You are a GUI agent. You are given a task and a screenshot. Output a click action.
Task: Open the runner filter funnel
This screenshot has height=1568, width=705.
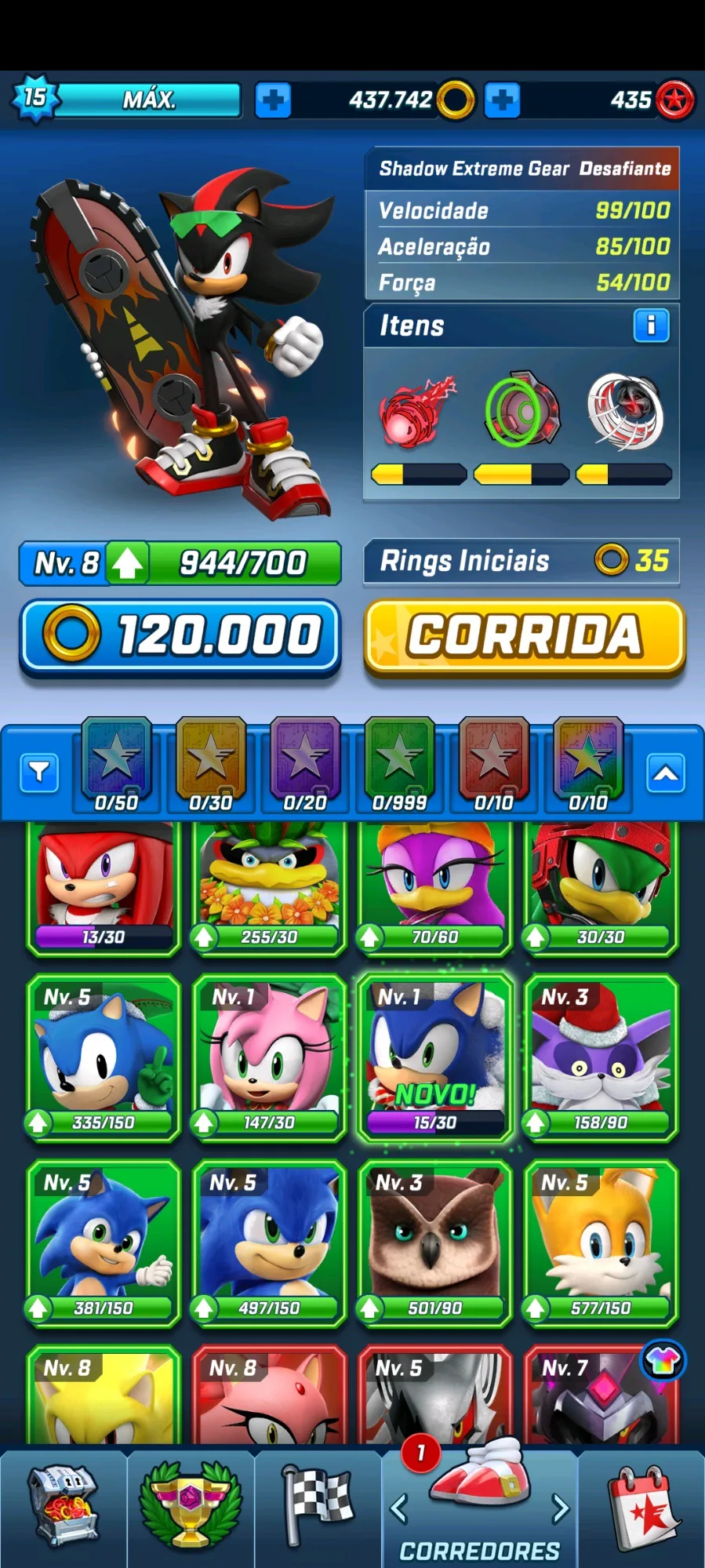(39, 773)
